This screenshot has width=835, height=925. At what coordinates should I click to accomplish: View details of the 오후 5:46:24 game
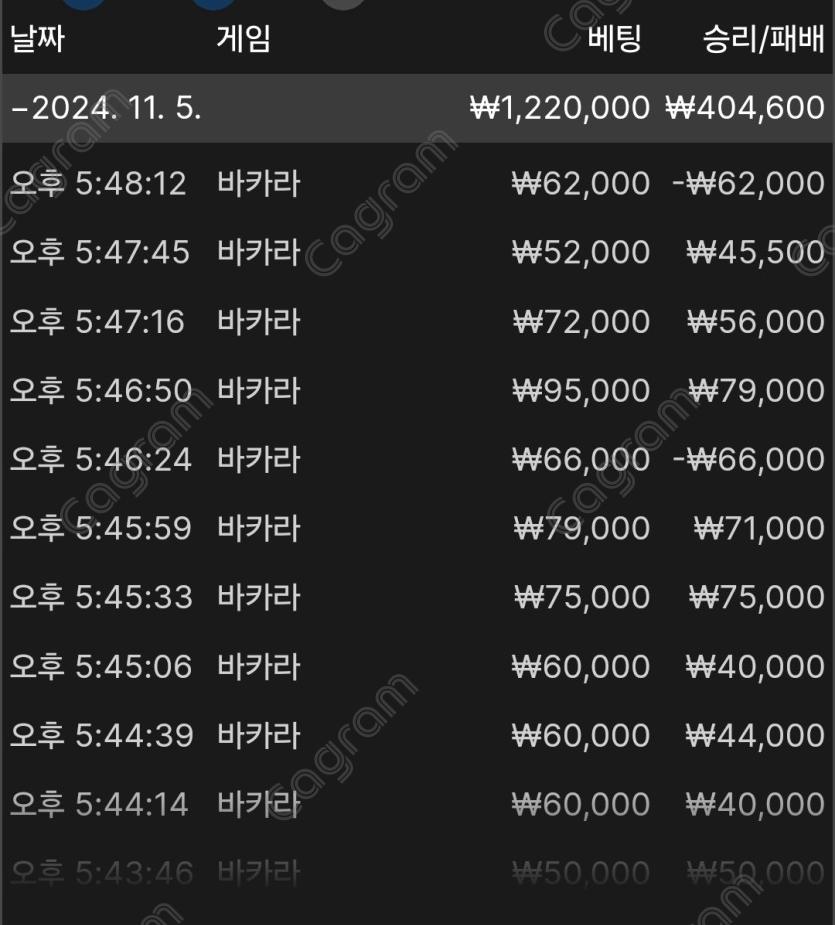pyautogui.click(x=417, y=459)
